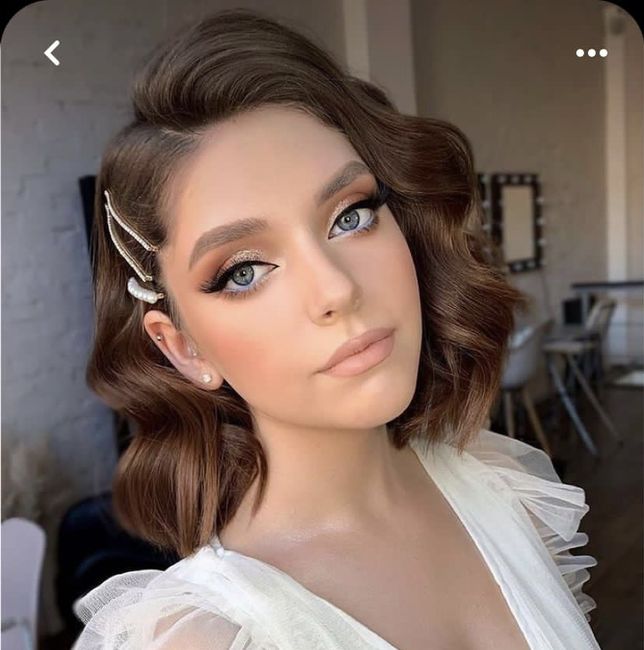Go back using the top-left arrow

click(52, 53)
